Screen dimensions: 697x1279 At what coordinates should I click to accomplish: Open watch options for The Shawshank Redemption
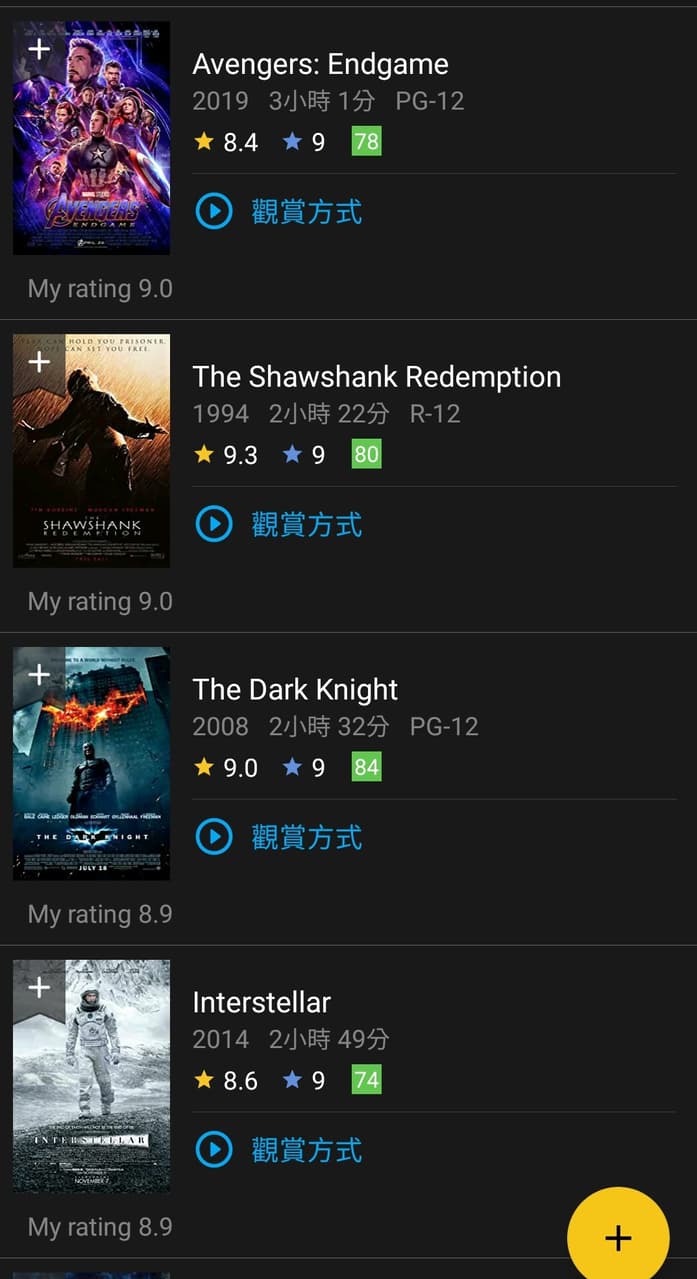279,525
